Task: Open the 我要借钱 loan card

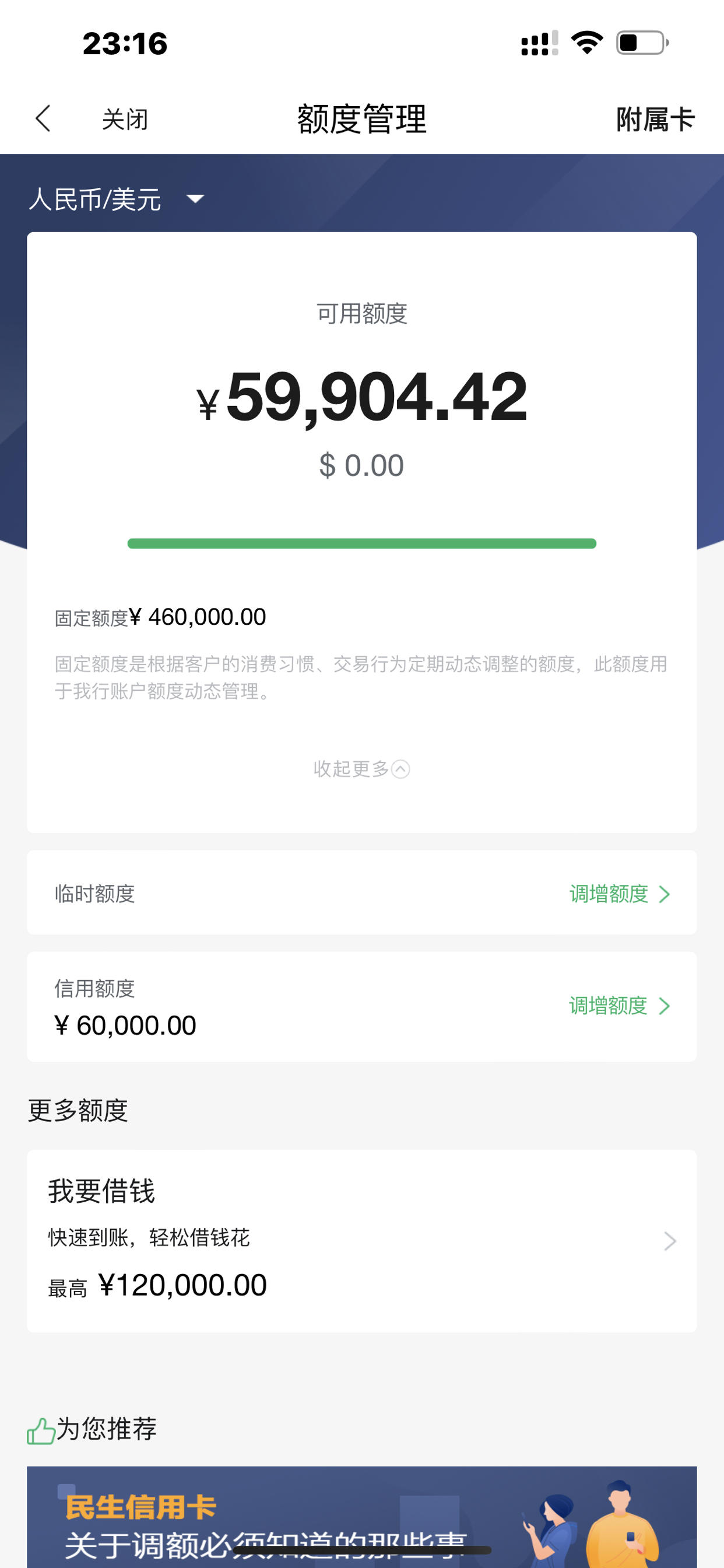Action: coord(361,1241)
